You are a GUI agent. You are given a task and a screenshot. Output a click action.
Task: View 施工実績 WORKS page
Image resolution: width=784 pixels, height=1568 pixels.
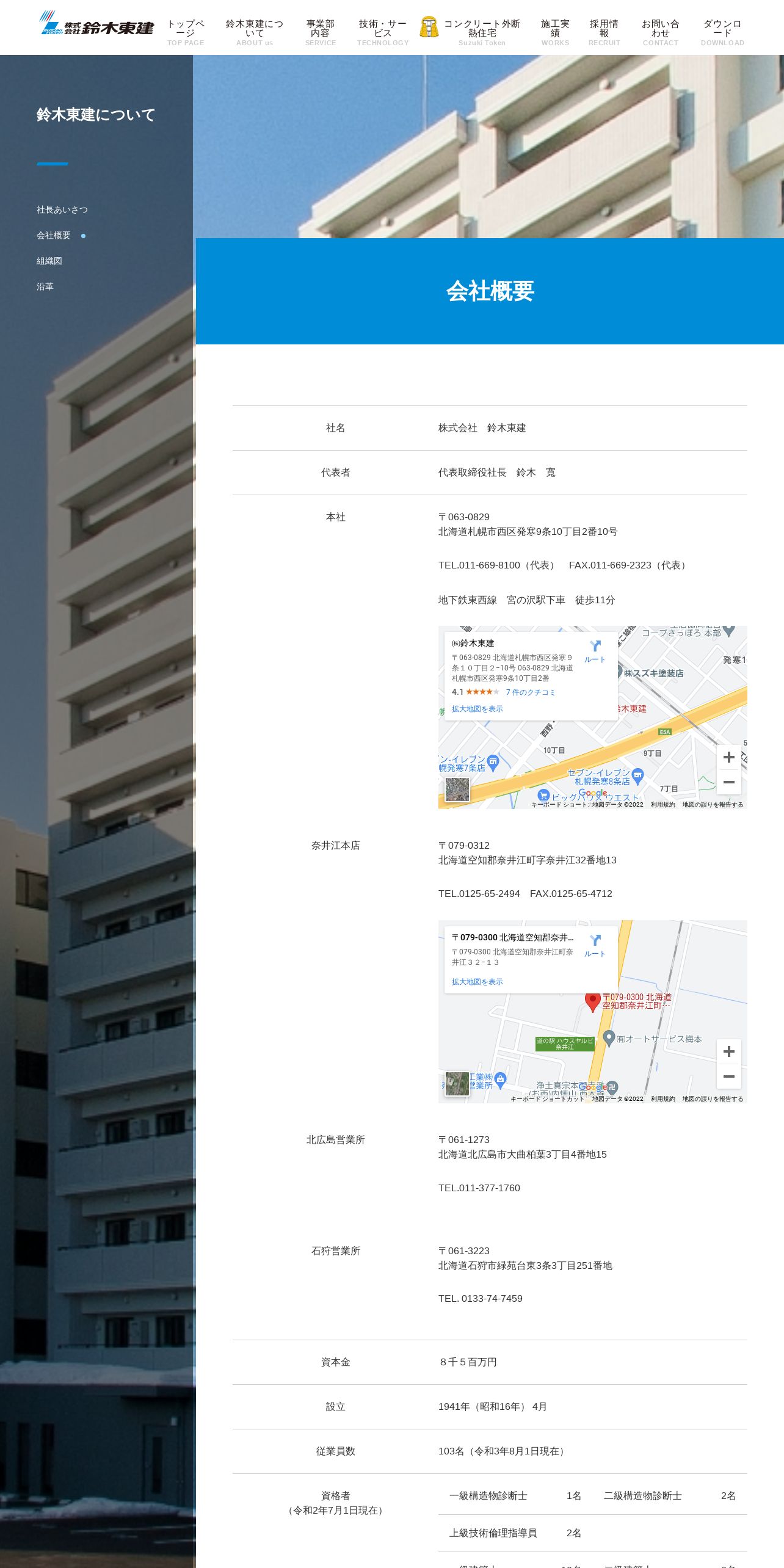coord(555,32)
